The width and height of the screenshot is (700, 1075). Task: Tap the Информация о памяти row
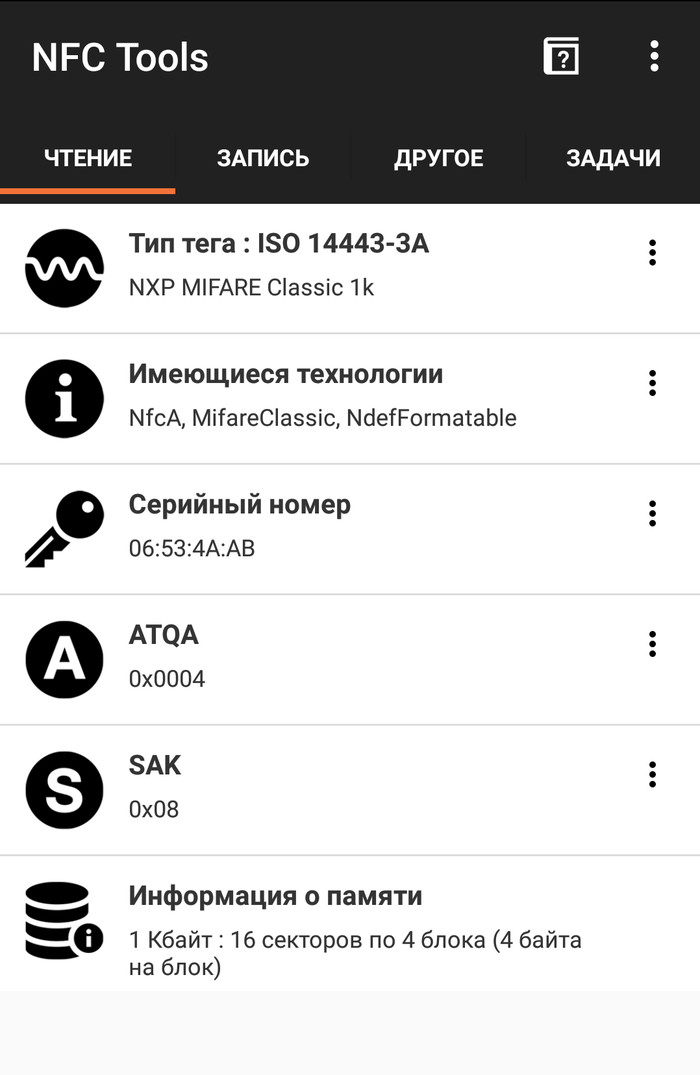pyautogui.click(x=350, y=923)
